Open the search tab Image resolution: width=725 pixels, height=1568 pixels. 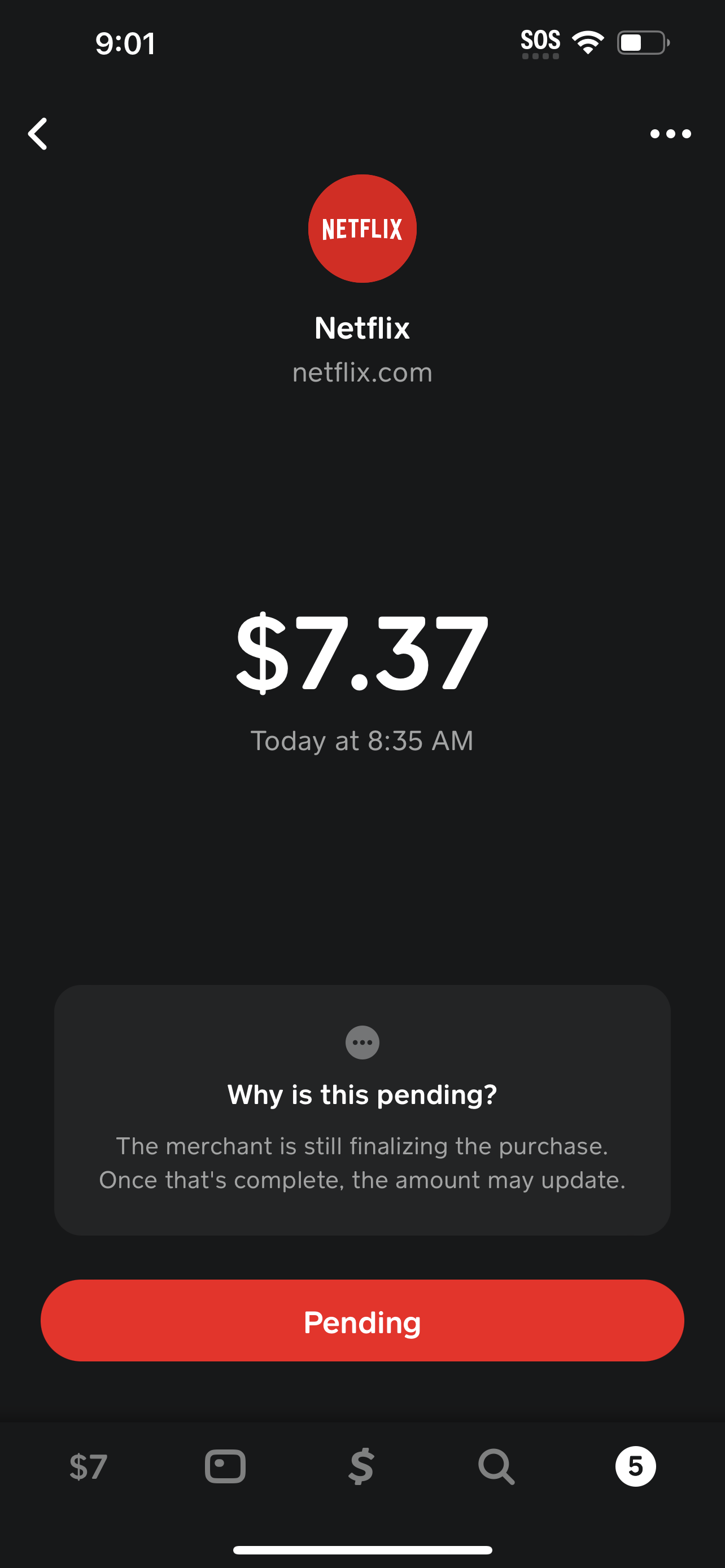[x=497, y=1467]
